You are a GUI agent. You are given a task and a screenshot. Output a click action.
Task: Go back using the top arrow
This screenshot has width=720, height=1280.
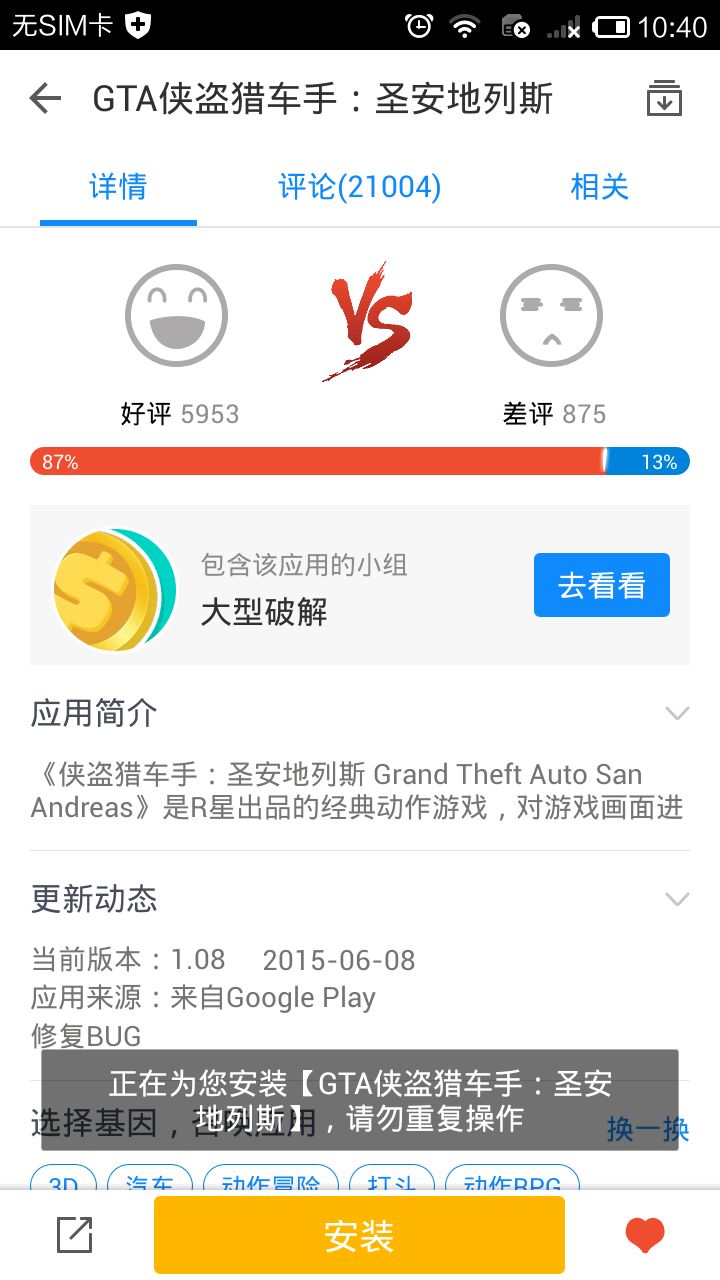[46, 99]
